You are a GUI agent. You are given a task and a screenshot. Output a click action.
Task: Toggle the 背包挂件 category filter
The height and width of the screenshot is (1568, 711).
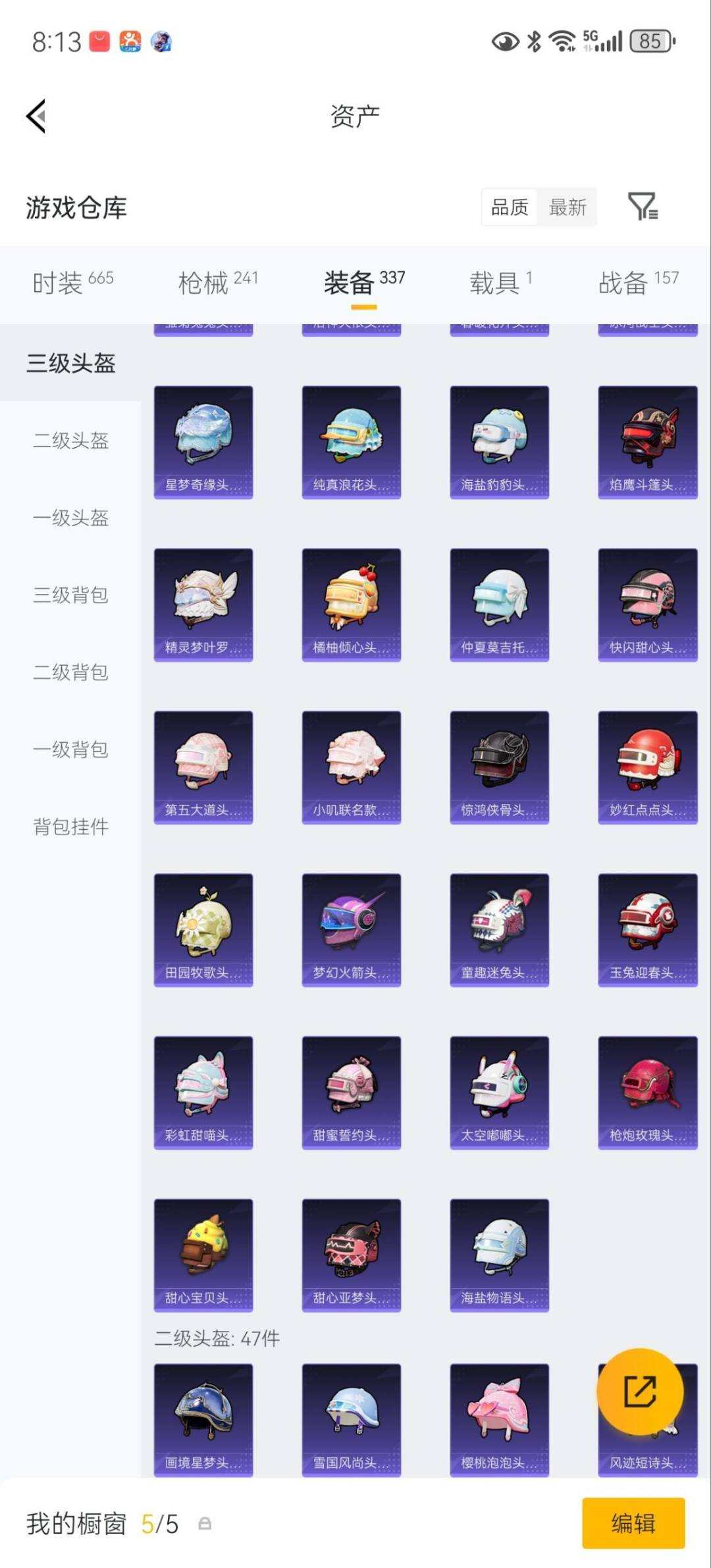[x=70, y=825]
